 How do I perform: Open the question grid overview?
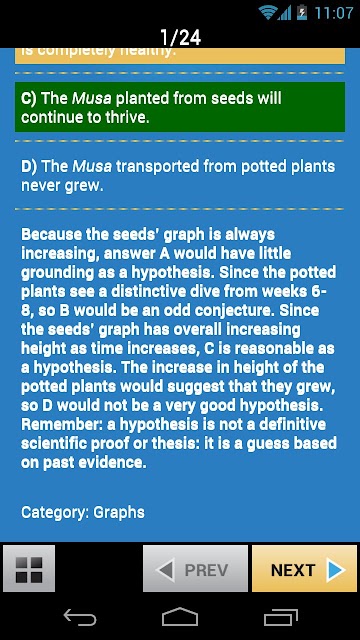(x=29, y=569)
